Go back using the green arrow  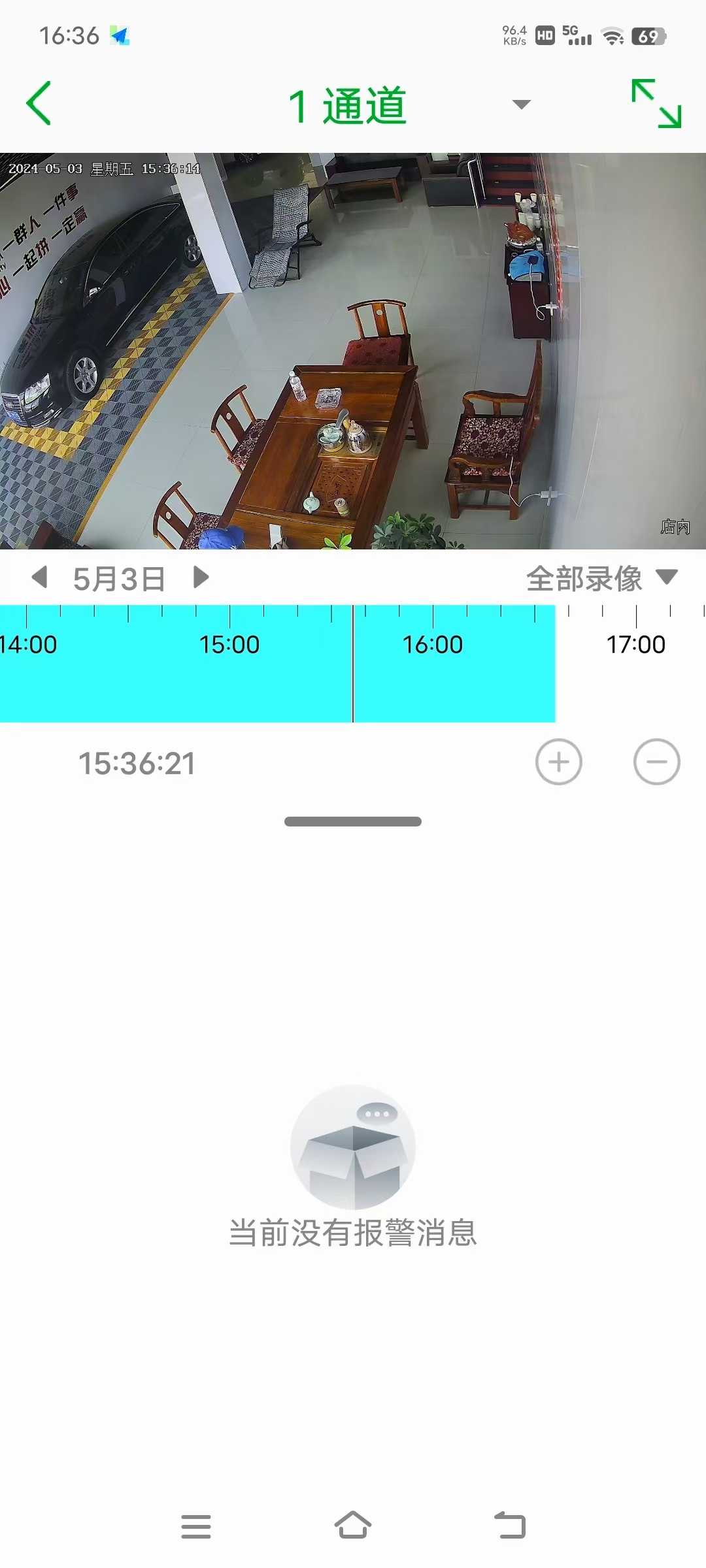pyautogui.click(x=39, y=103)
